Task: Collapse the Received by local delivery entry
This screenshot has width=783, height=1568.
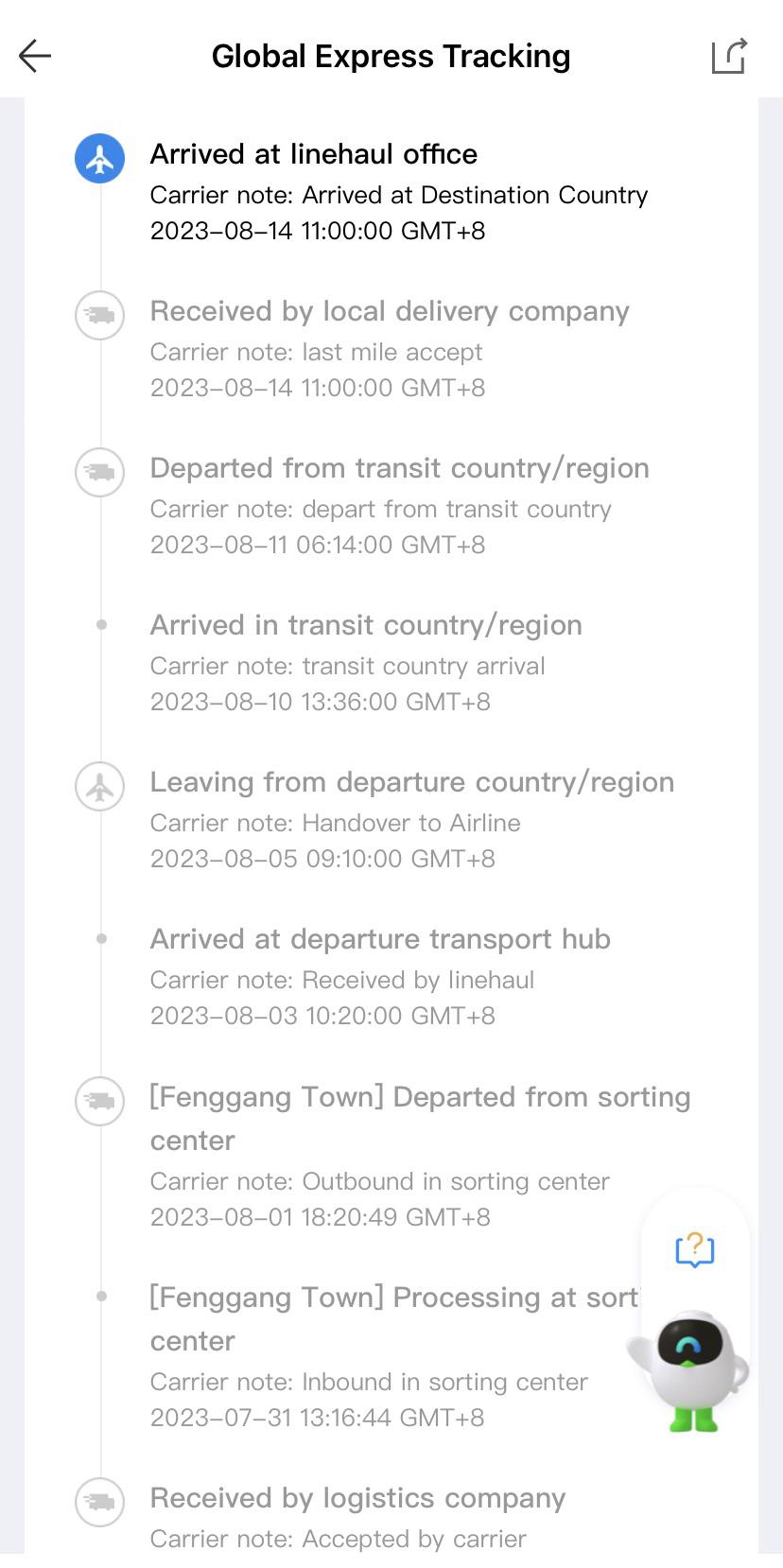Action: (390, 310)
